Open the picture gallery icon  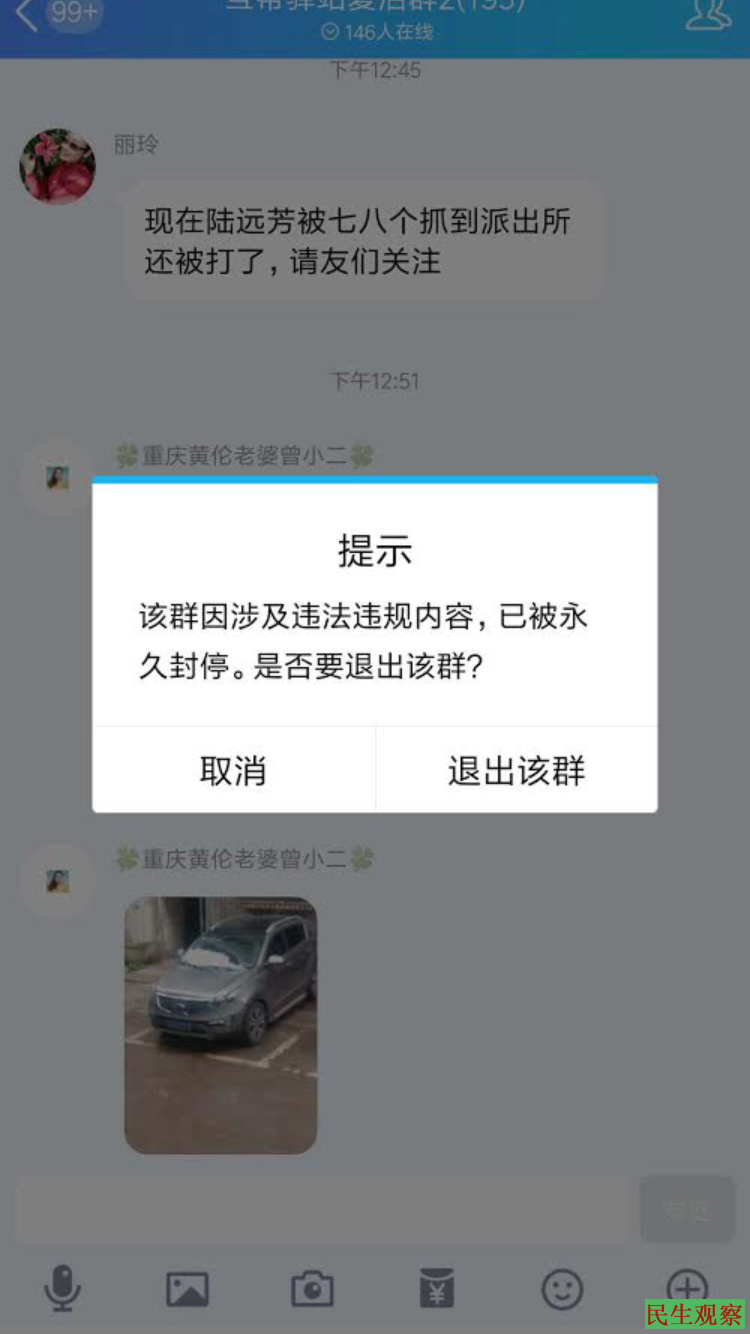click(187, 1288)
